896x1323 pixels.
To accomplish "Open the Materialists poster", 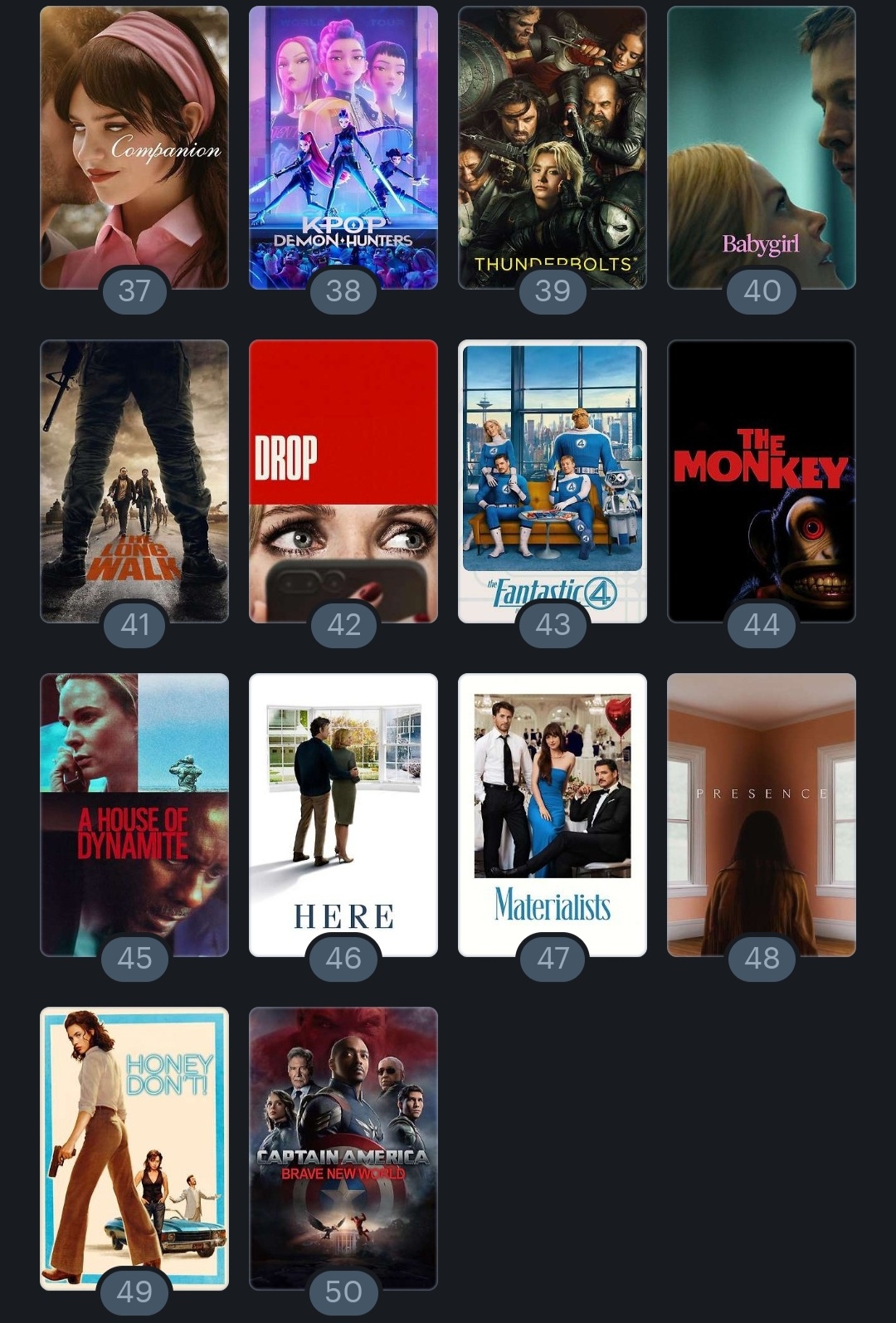I will (553, 814).
